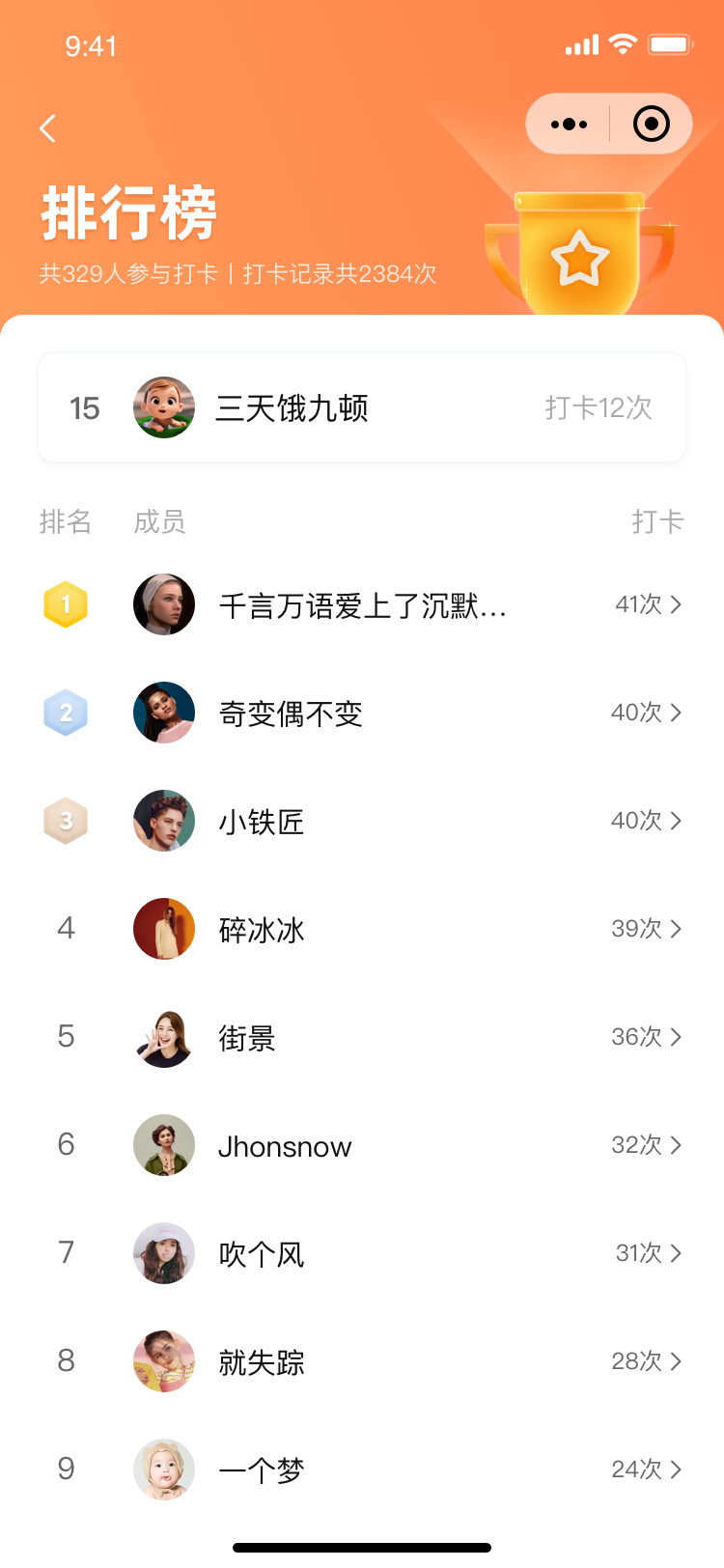Open the mini program three-dot menu
The width and height of the screenshot is (724, 1568).
tap(569, 125)
